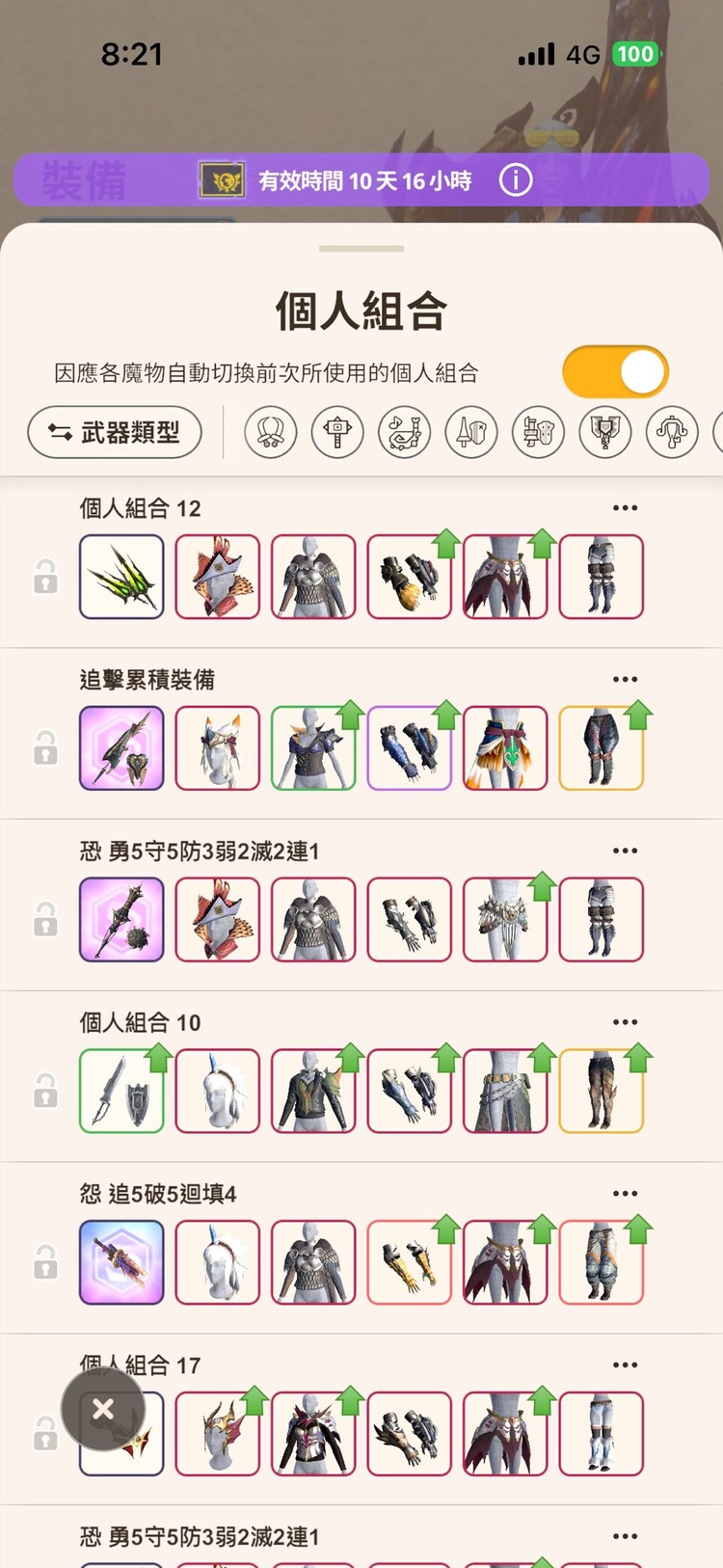723x1568 pixels.
Task: Toggle auto-switch loadout per monster setting
Action: pos(615,369)
